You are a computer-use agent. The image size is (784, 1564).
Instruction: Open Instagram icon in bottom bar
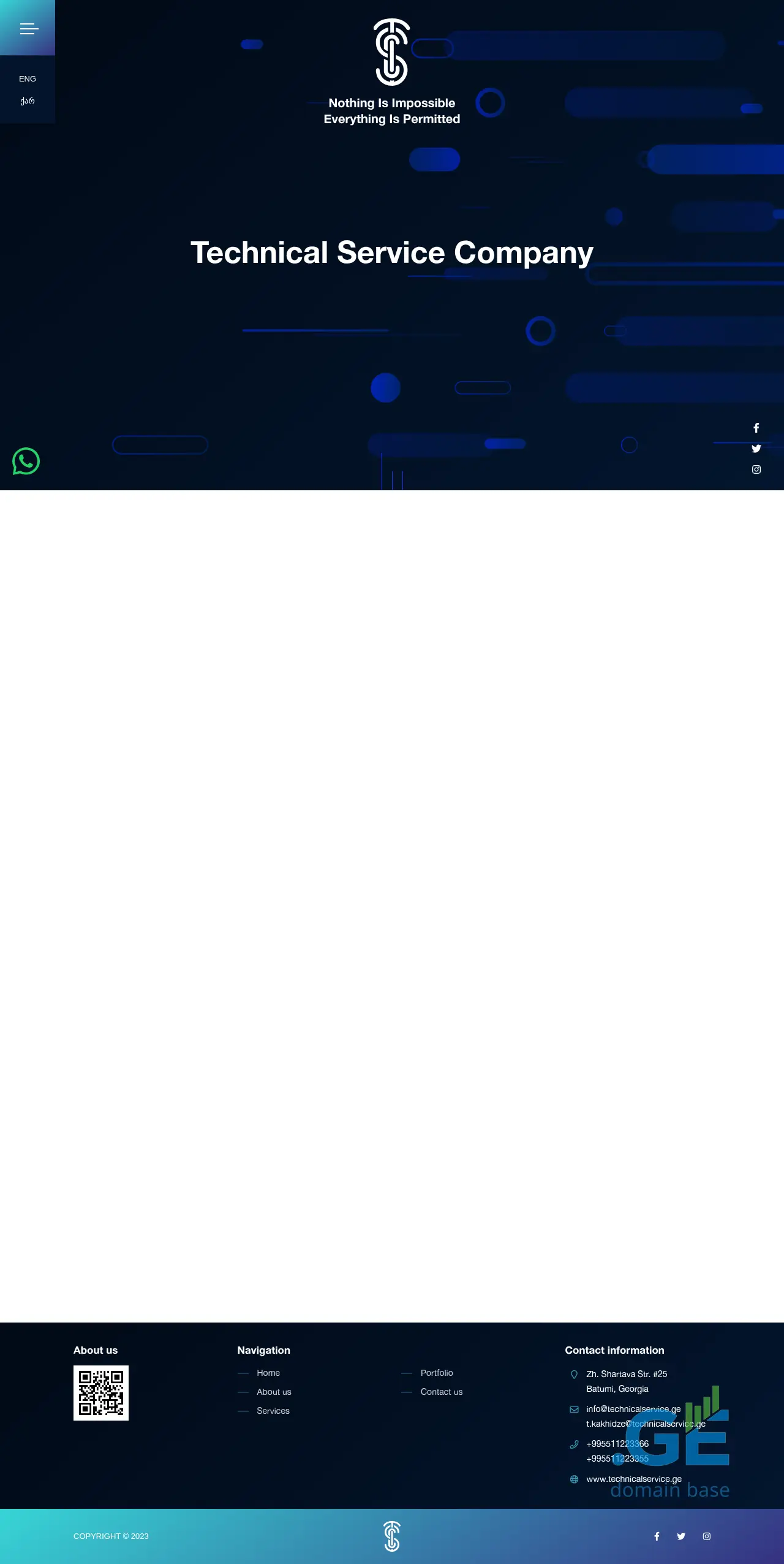click(707, 1536)
